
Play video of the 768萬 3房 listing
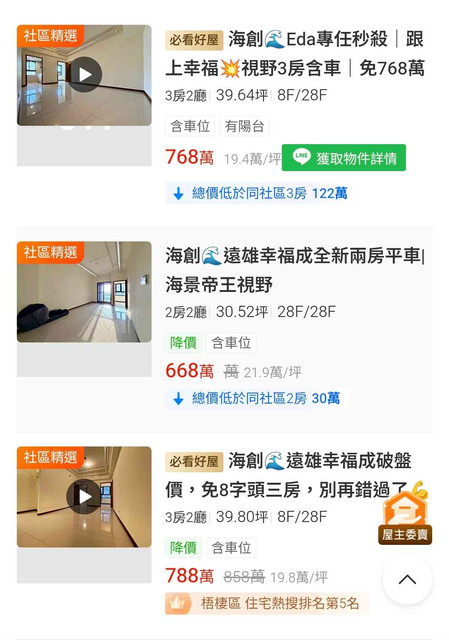[x=84, y=75]
